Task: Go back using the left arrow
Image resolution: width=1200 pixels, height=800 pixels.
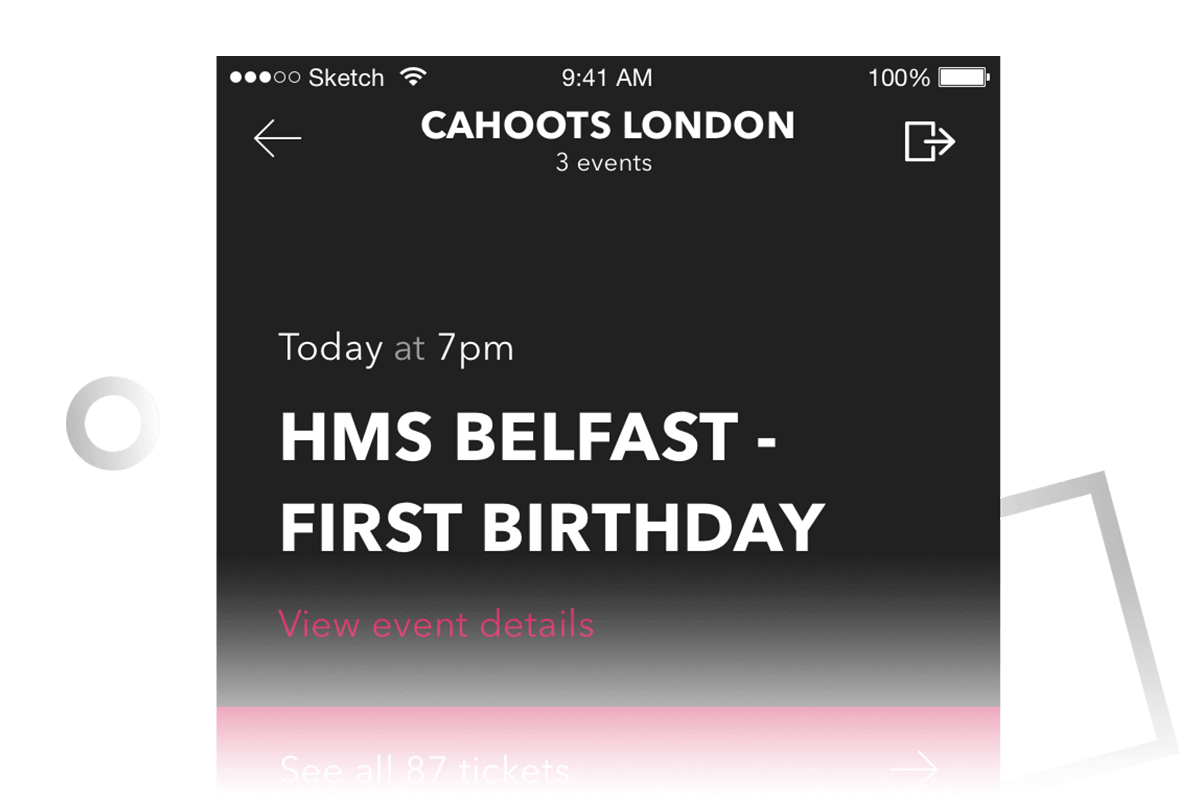Action: 277,139
